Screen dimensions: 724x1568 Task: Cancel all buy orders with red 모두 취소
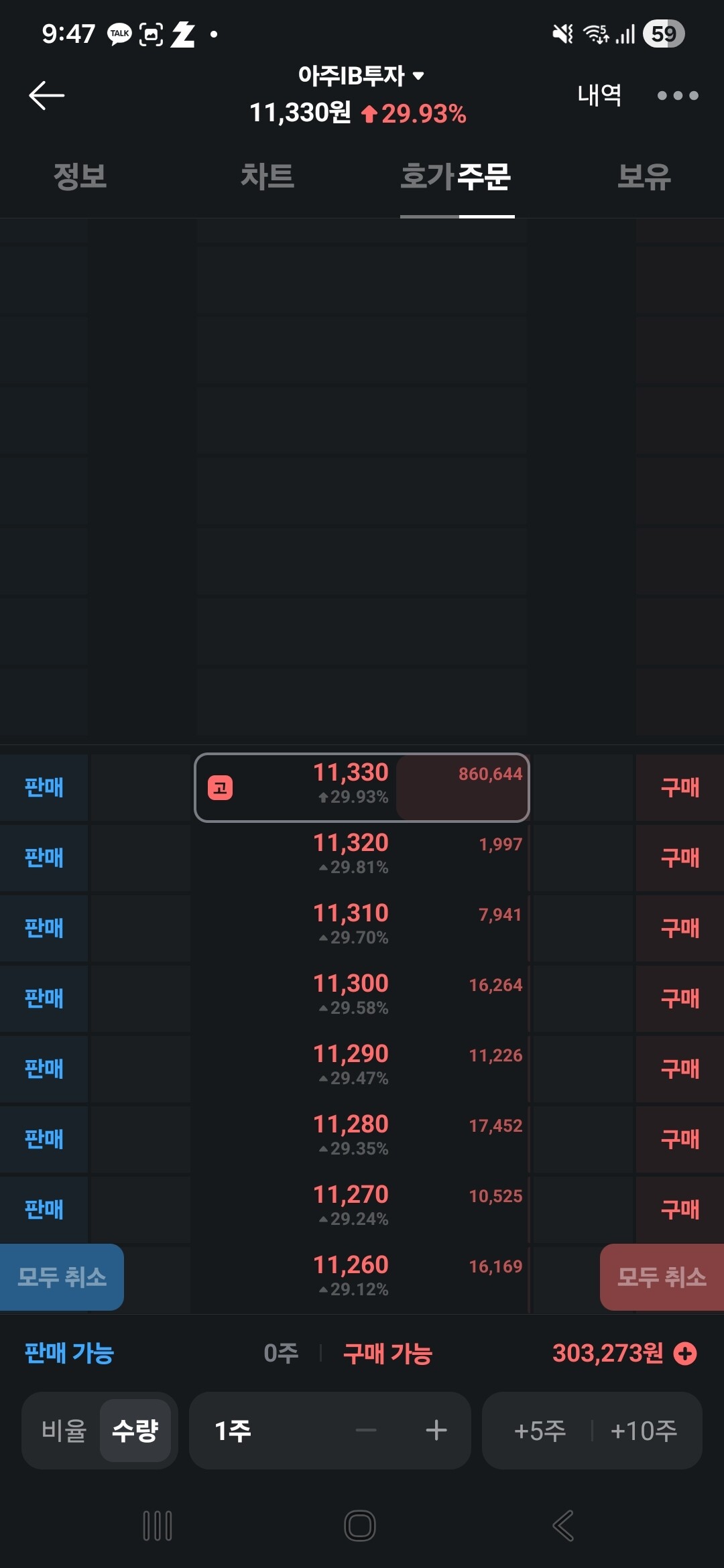click(x=662, y=1277)
